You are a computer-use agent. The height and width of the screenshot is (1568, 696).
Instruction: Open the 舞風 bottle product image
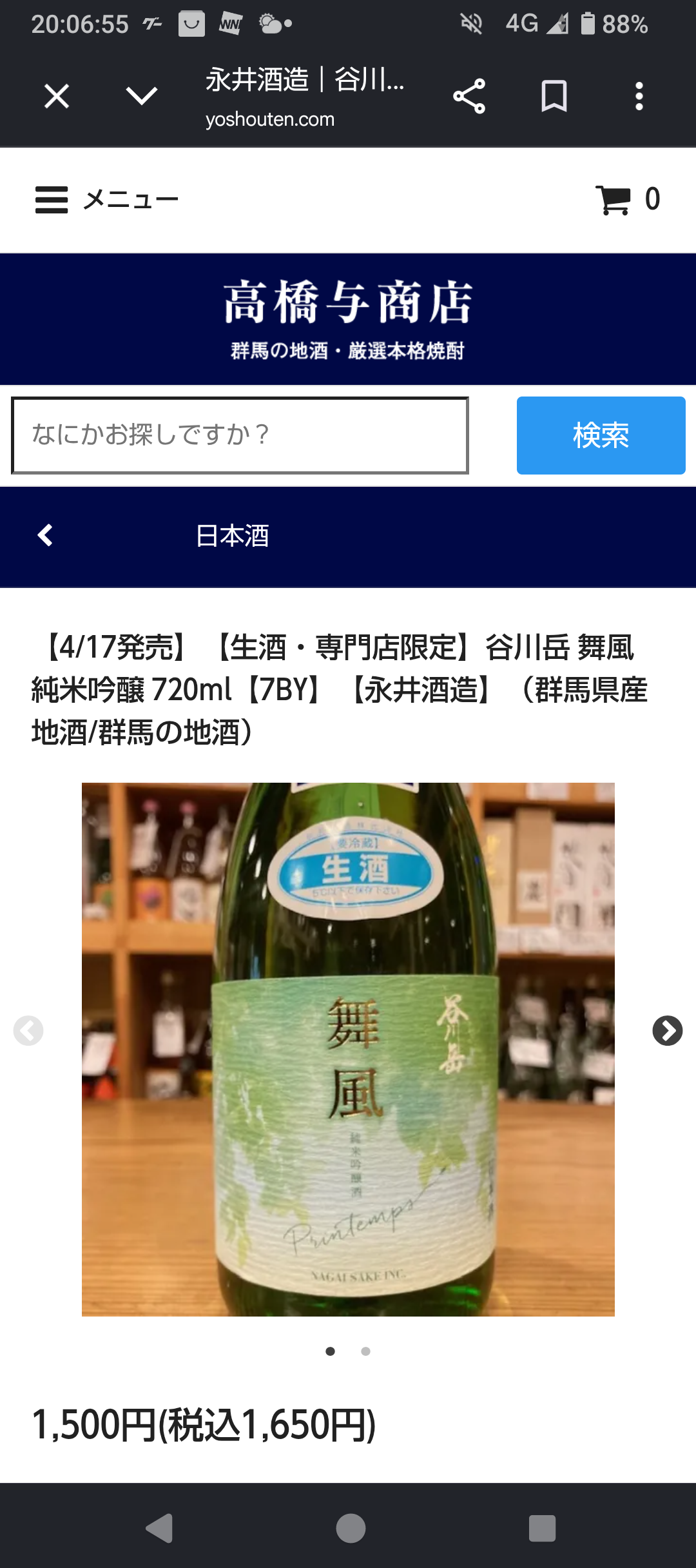[348, 1049]
